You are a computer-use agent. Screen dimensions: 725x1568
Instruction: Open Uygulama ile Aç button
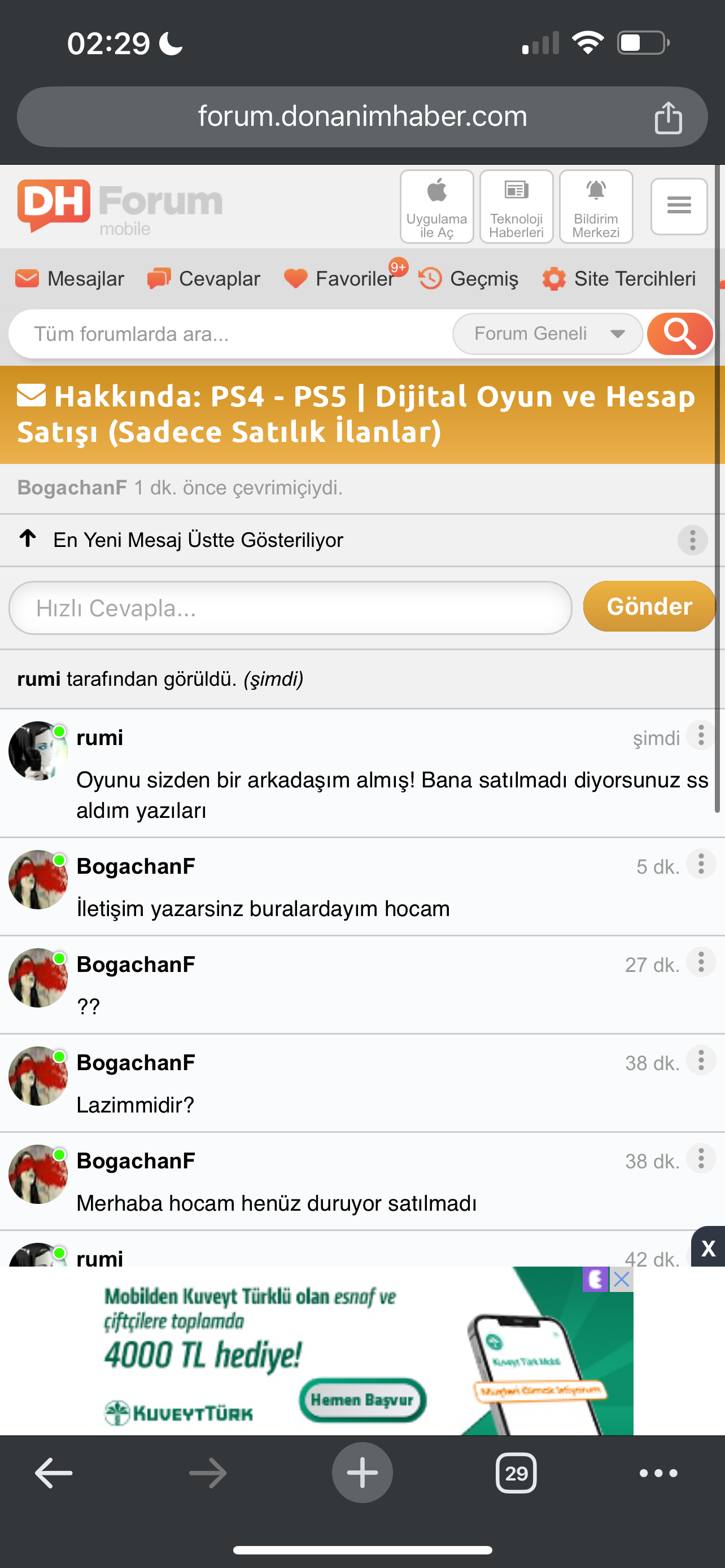click(x=436, y=207)
